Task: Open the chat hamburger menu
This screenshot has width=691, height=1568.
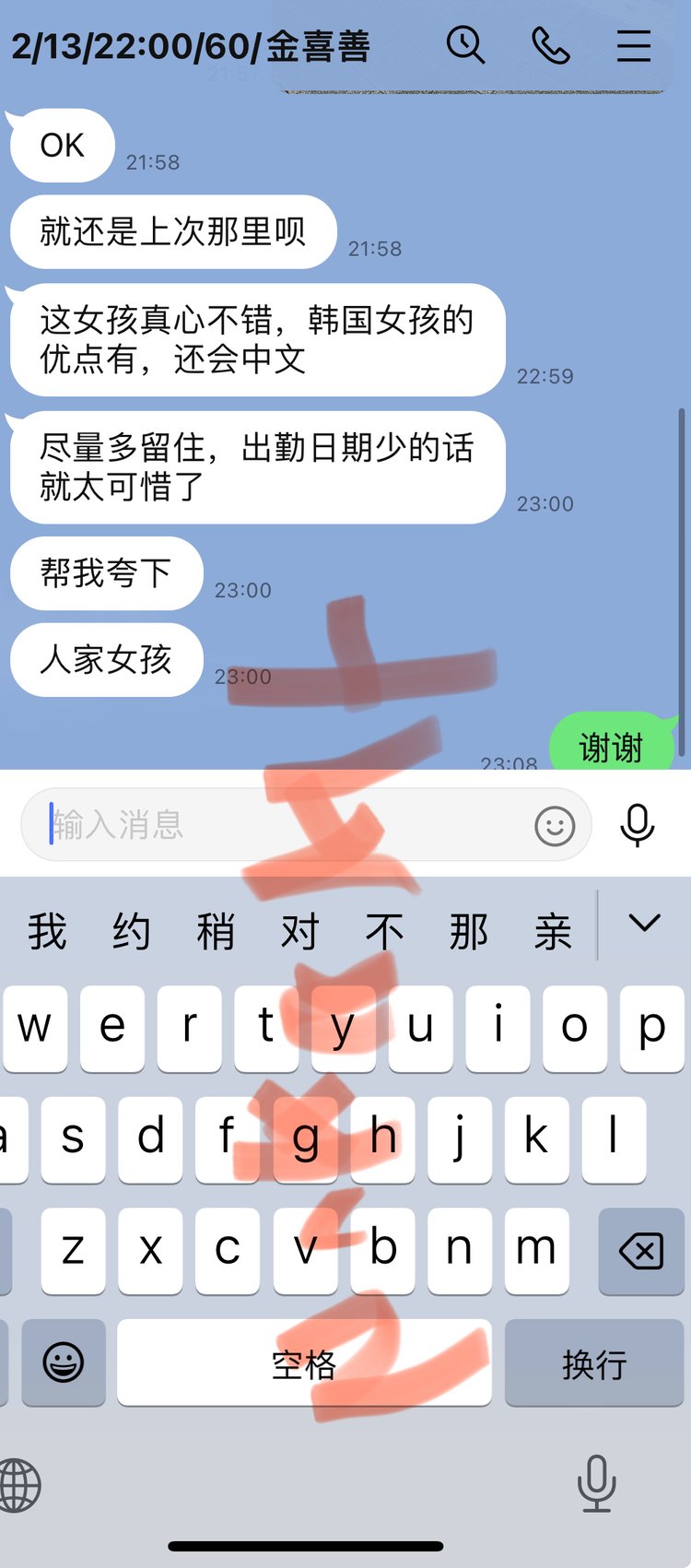Action: [x=634, y=45]
